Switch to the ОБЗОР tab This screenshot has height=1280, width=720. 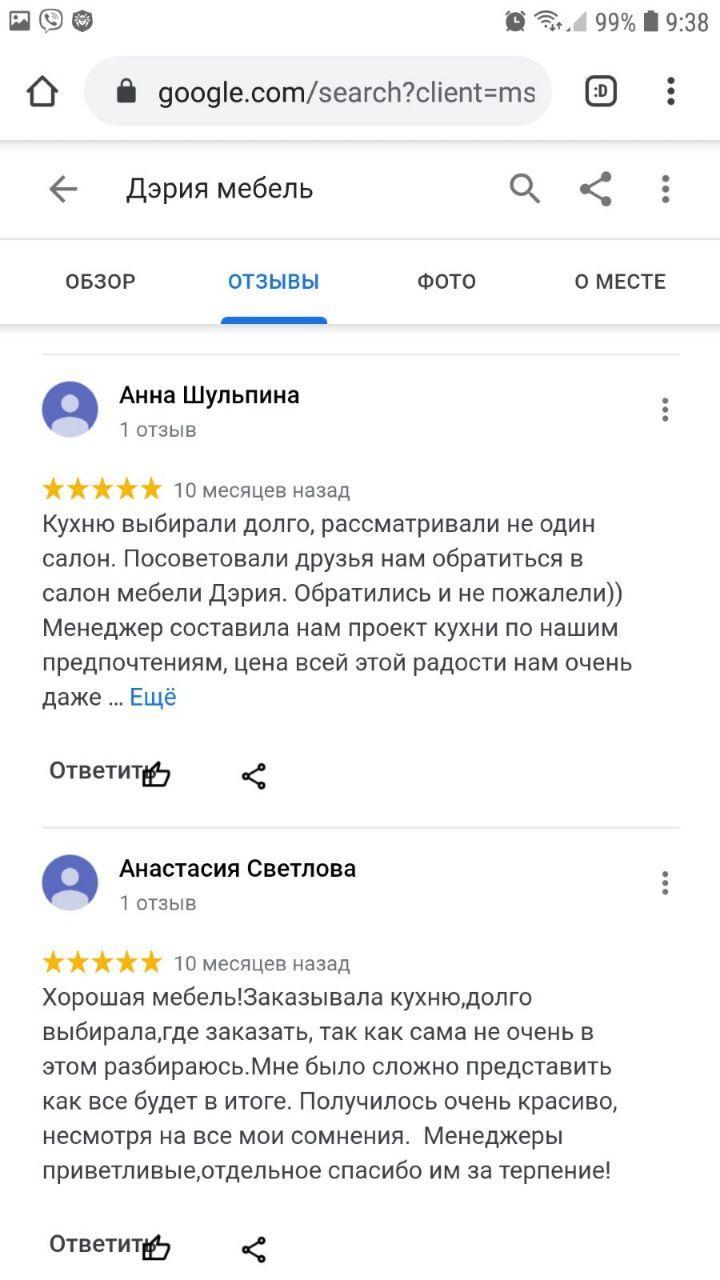coord(100,282)
